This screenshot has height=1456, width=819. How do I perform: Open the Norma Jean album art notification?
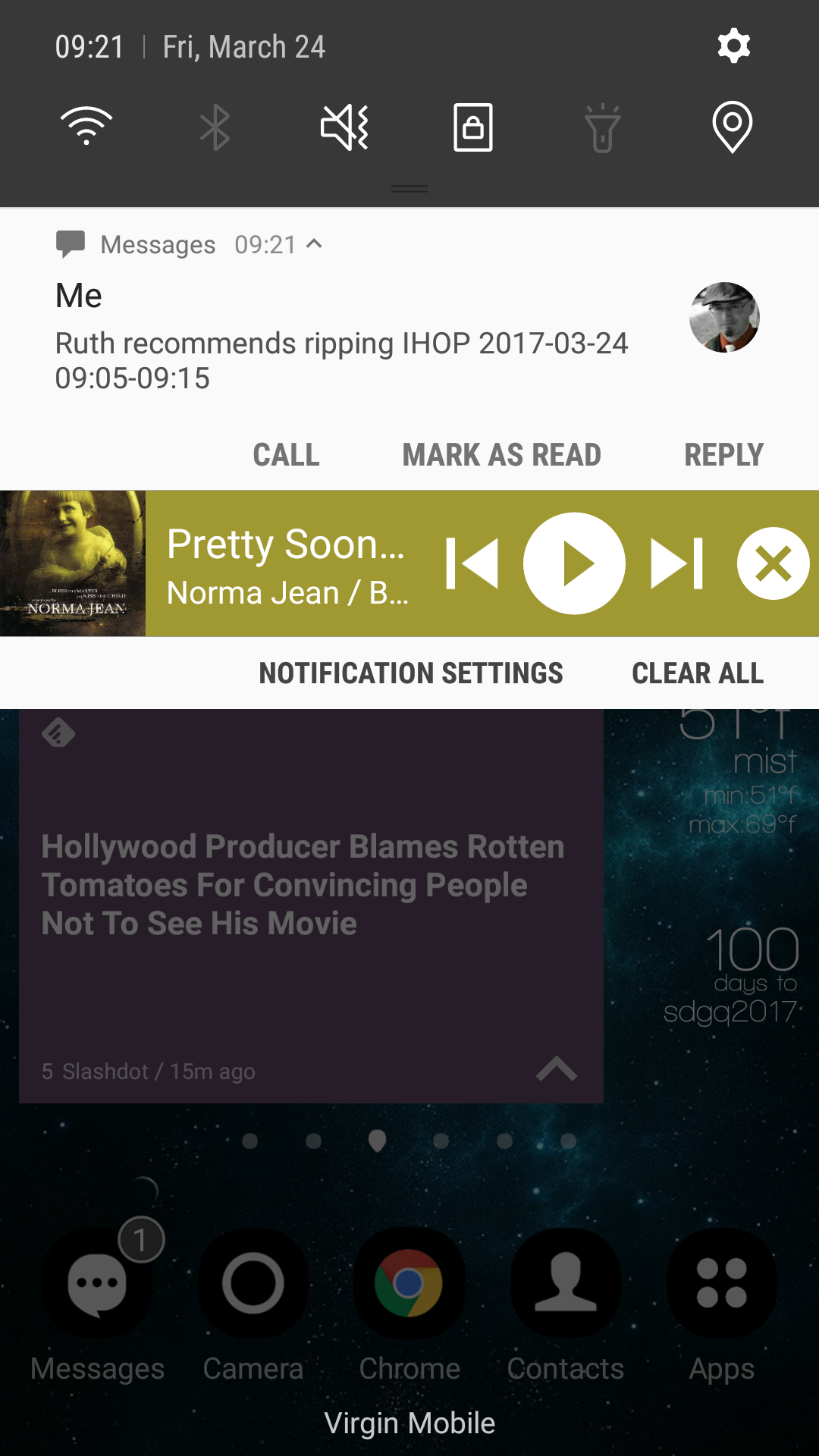pyautogui.click(x=73, y=563)
